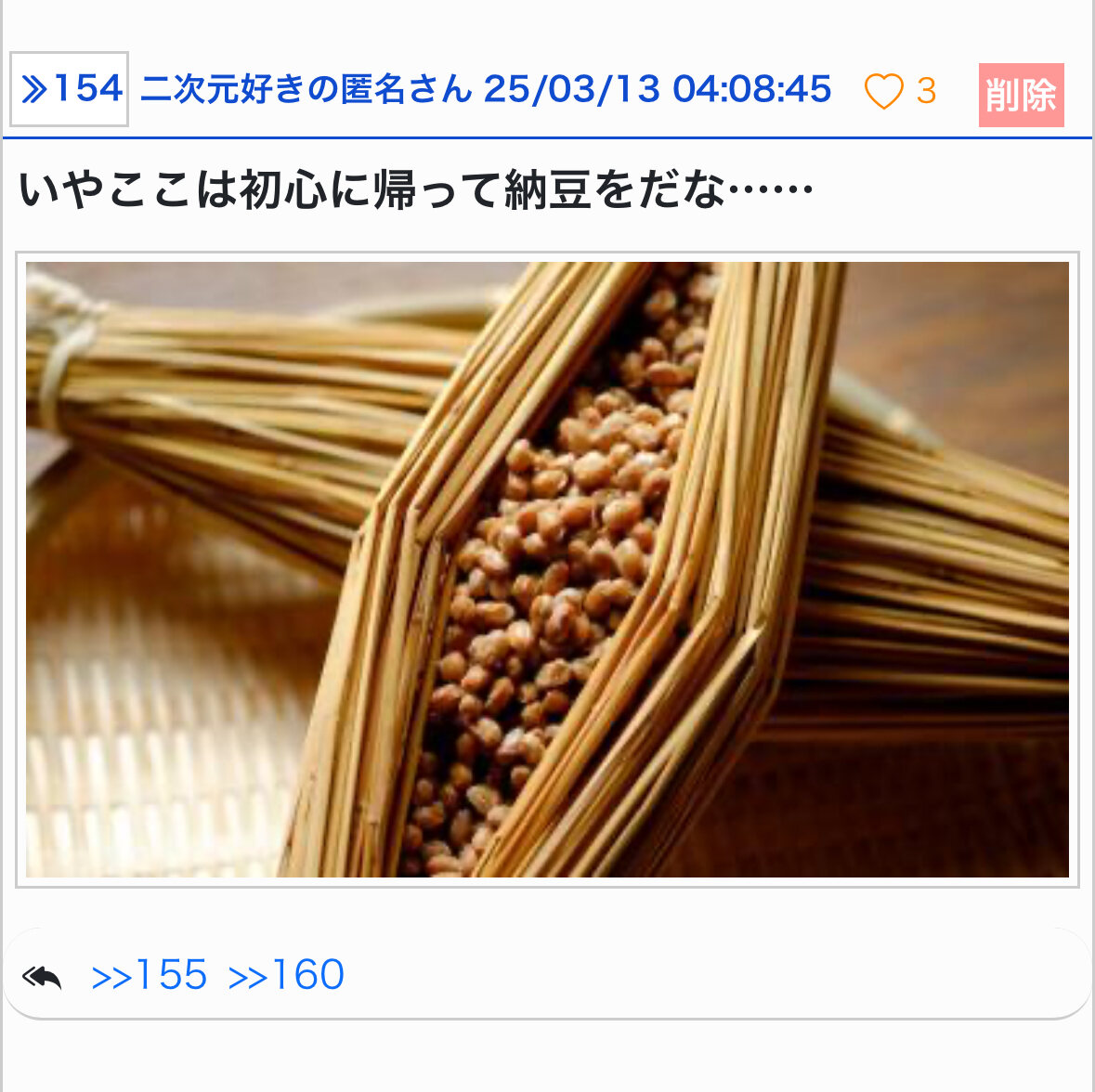1095x1092 pixels.
Task: Jump to reply >>160
Action: point(286,976)
